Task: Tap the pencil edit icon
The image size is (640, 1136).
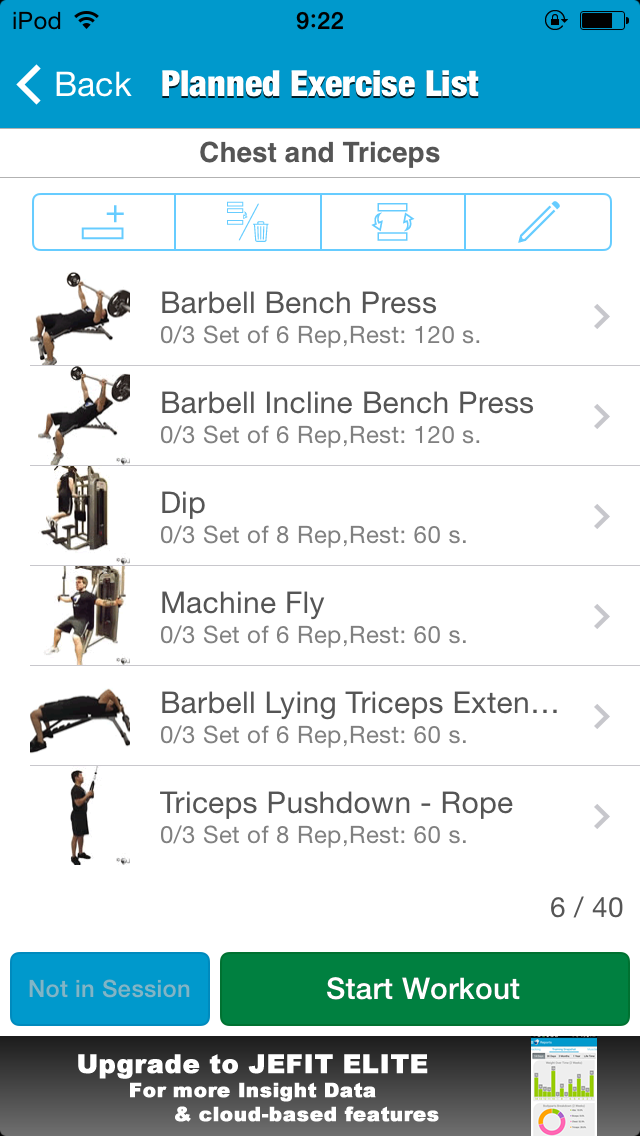Action: point(538,222)
